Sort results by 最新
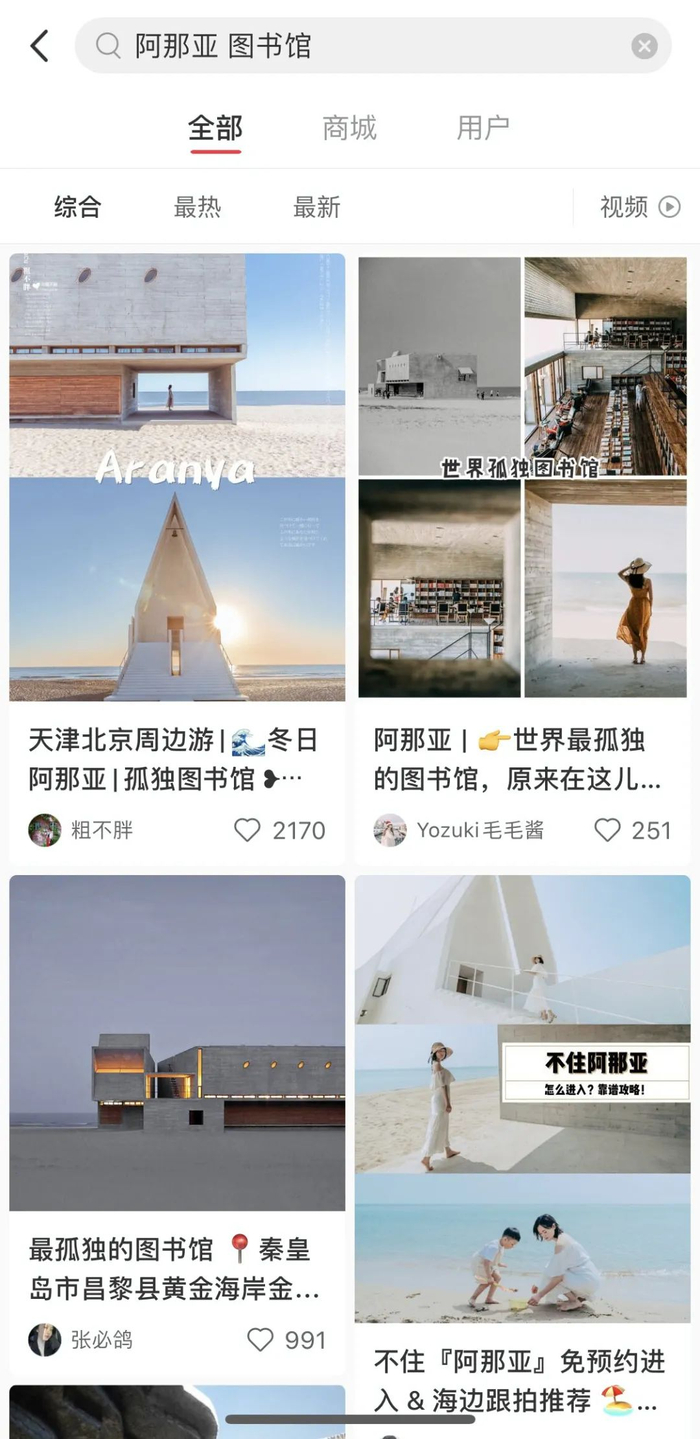 click(x=316, y=207)
